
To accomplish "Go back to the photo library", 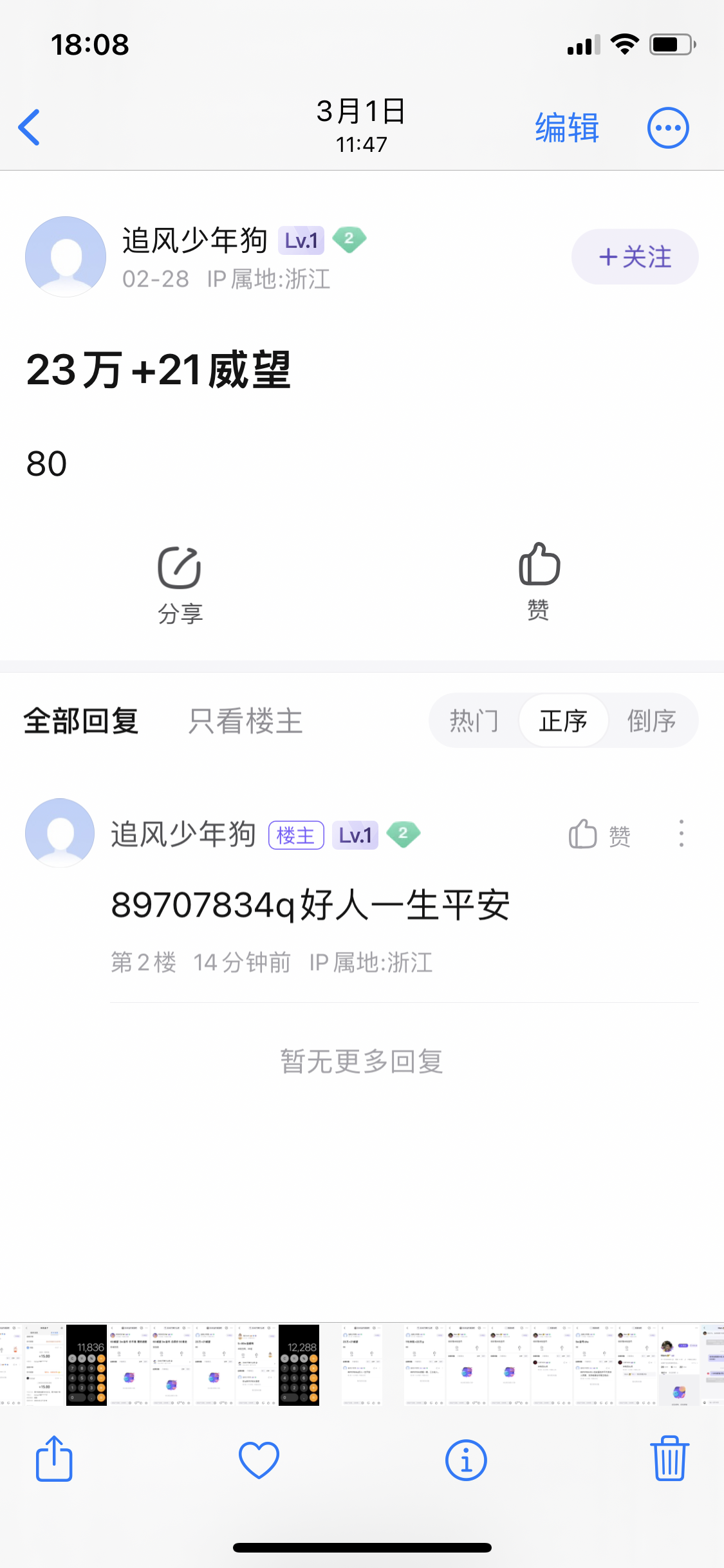I will coord(30,127).
